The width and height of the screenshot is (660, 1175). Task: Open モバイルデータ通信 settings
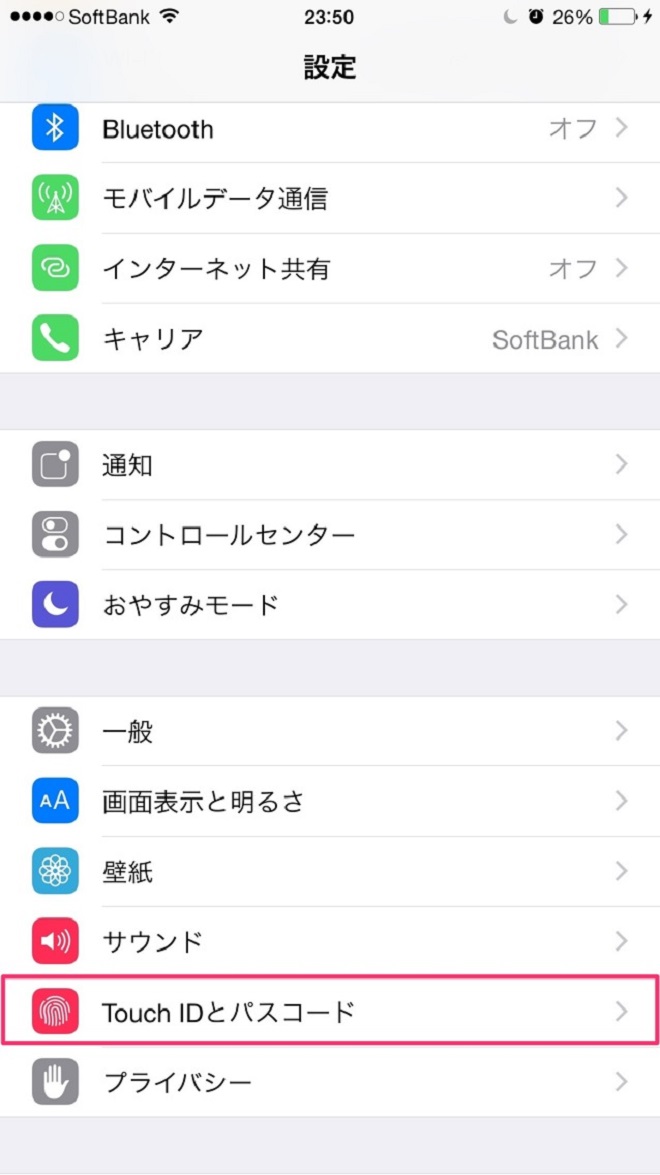[x=330, y=198]
